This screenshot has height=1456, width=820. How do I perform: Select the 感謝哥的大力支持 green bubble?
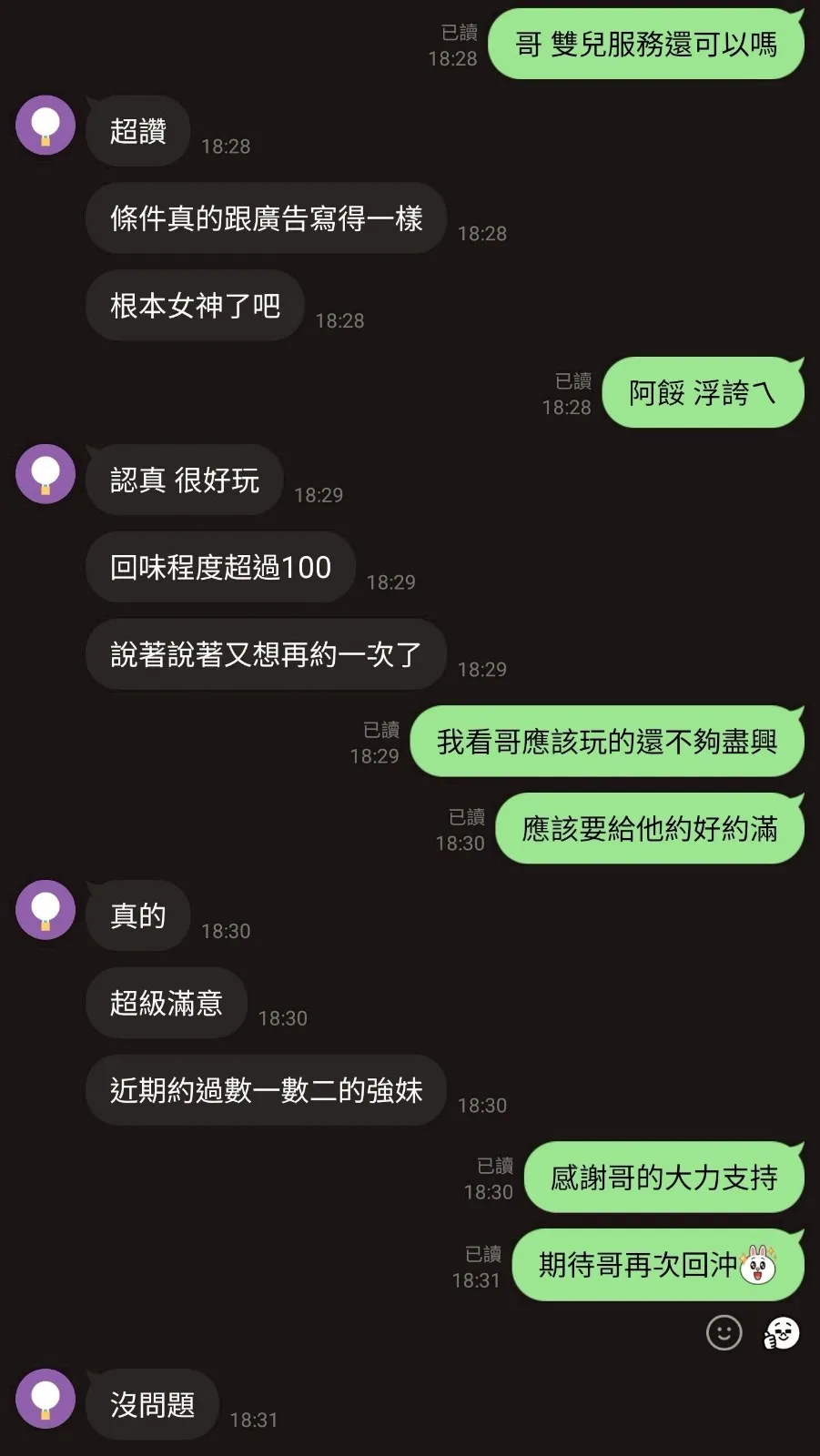pos(663,1177)
